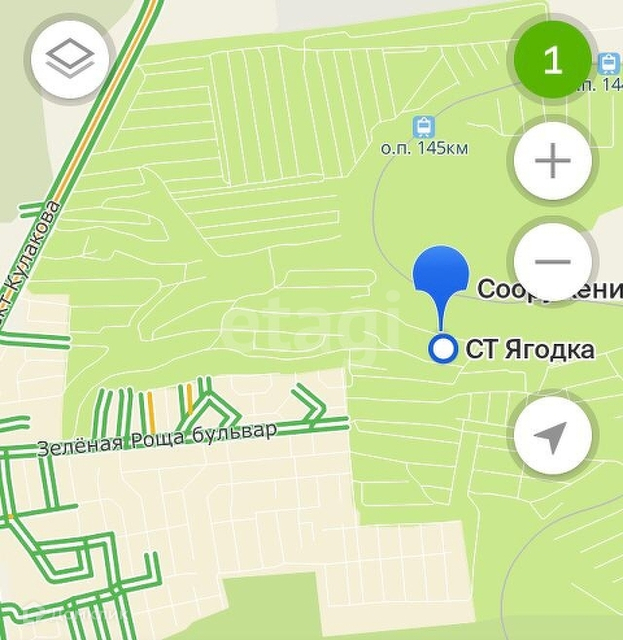
Task: Zoom in with the plus button
Action: [x=553, y=161]
